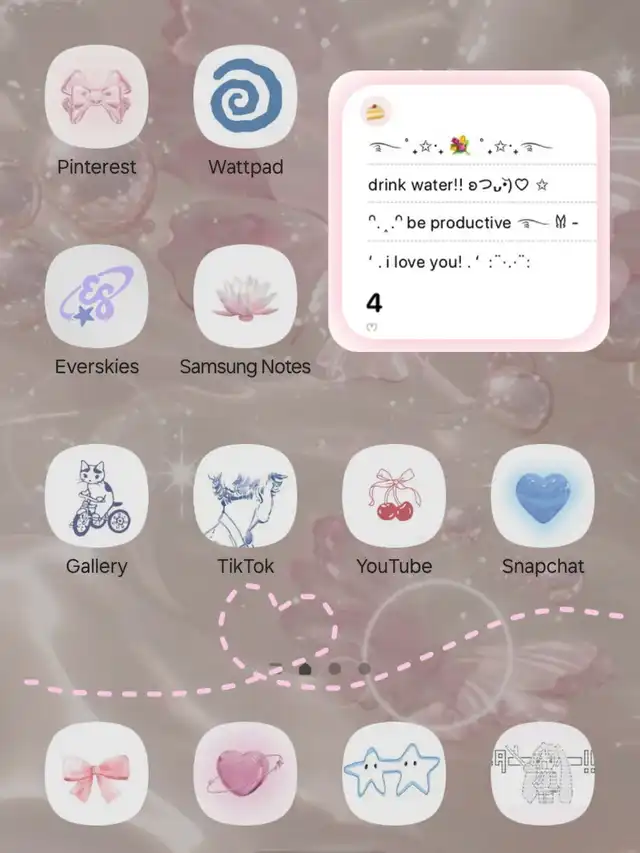Open the blue stars dock app
The image size is (640, 853).
click(394, 774)
